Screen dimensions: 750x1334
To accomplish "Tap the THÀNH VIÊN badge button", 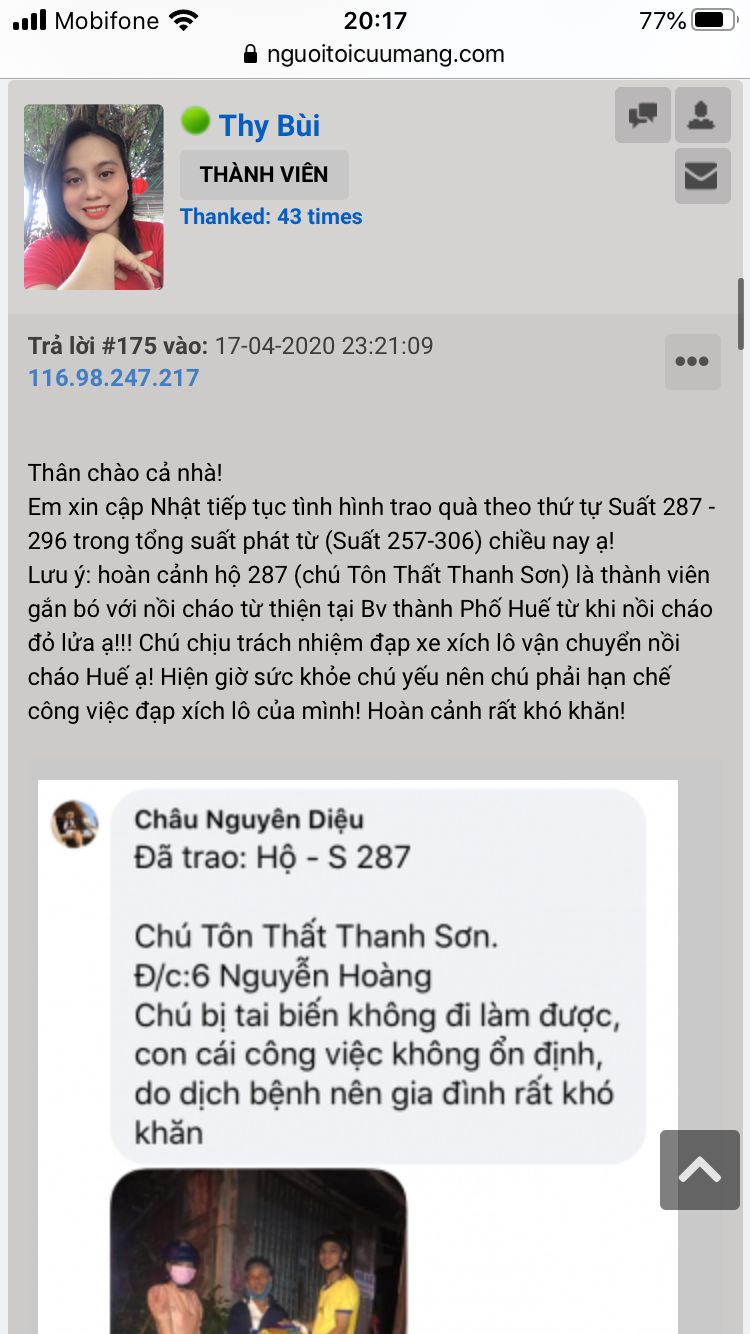I will point(264,175).
